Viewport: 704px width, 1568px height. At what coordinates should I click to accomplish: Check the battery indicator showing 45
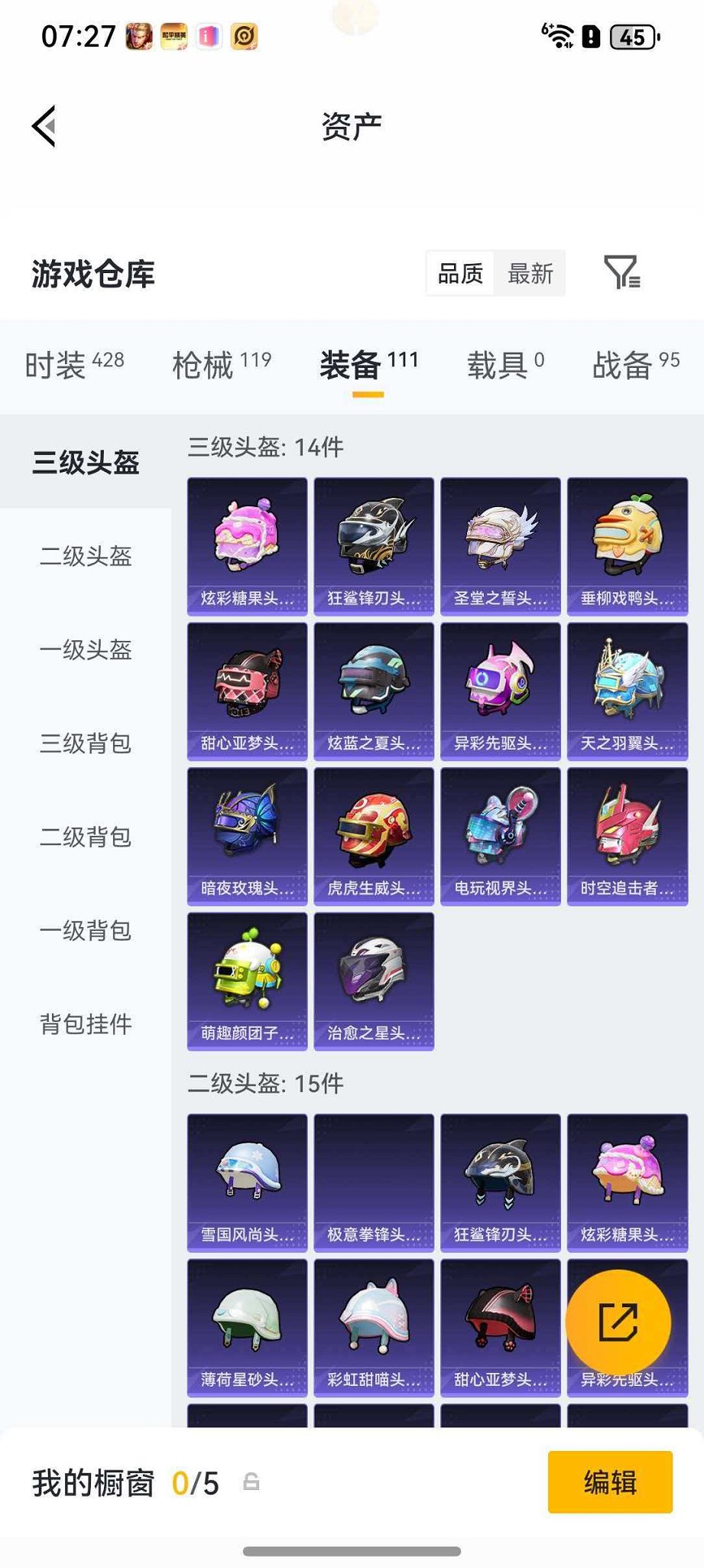coord(636,34)
